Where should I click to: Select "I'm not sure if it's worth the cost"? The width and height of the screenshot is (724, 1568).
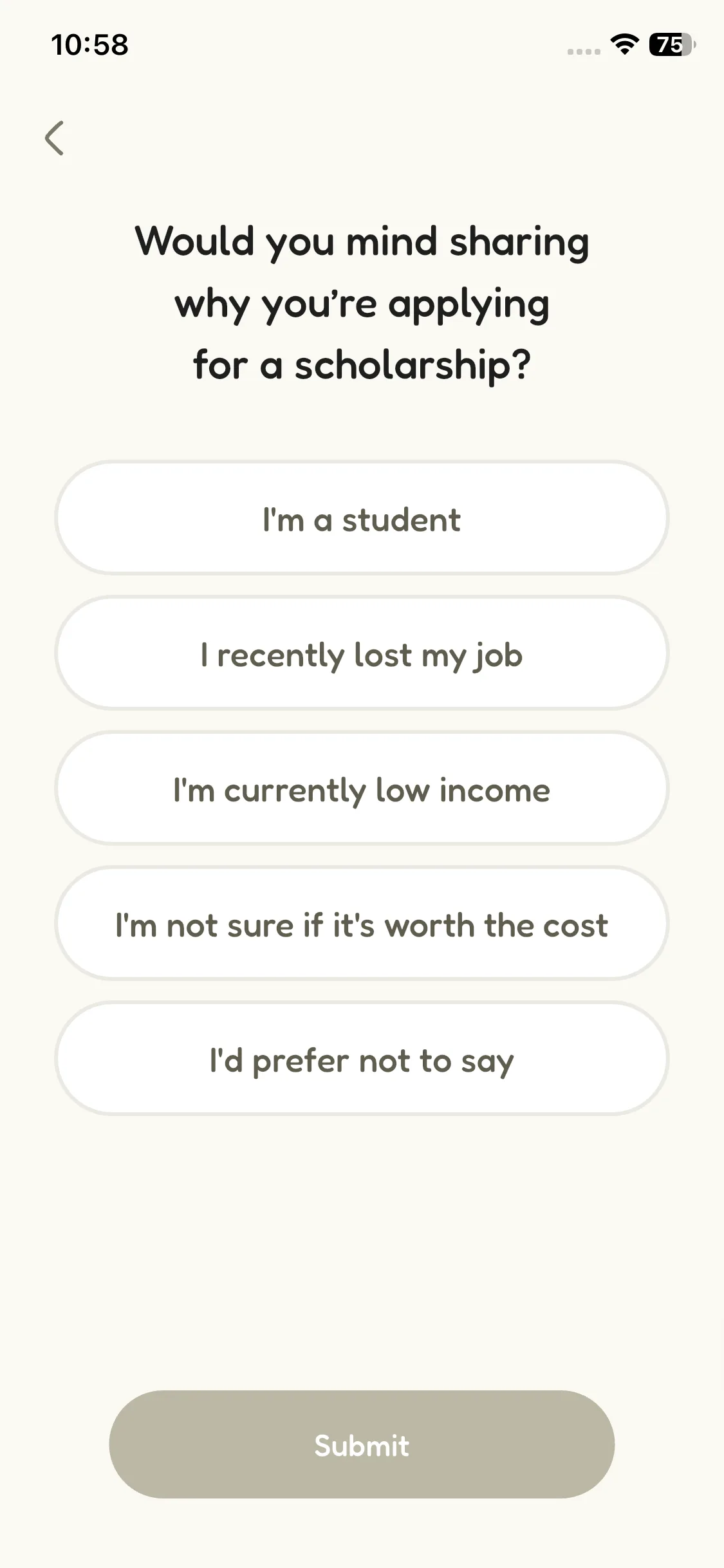click(362, 924)
